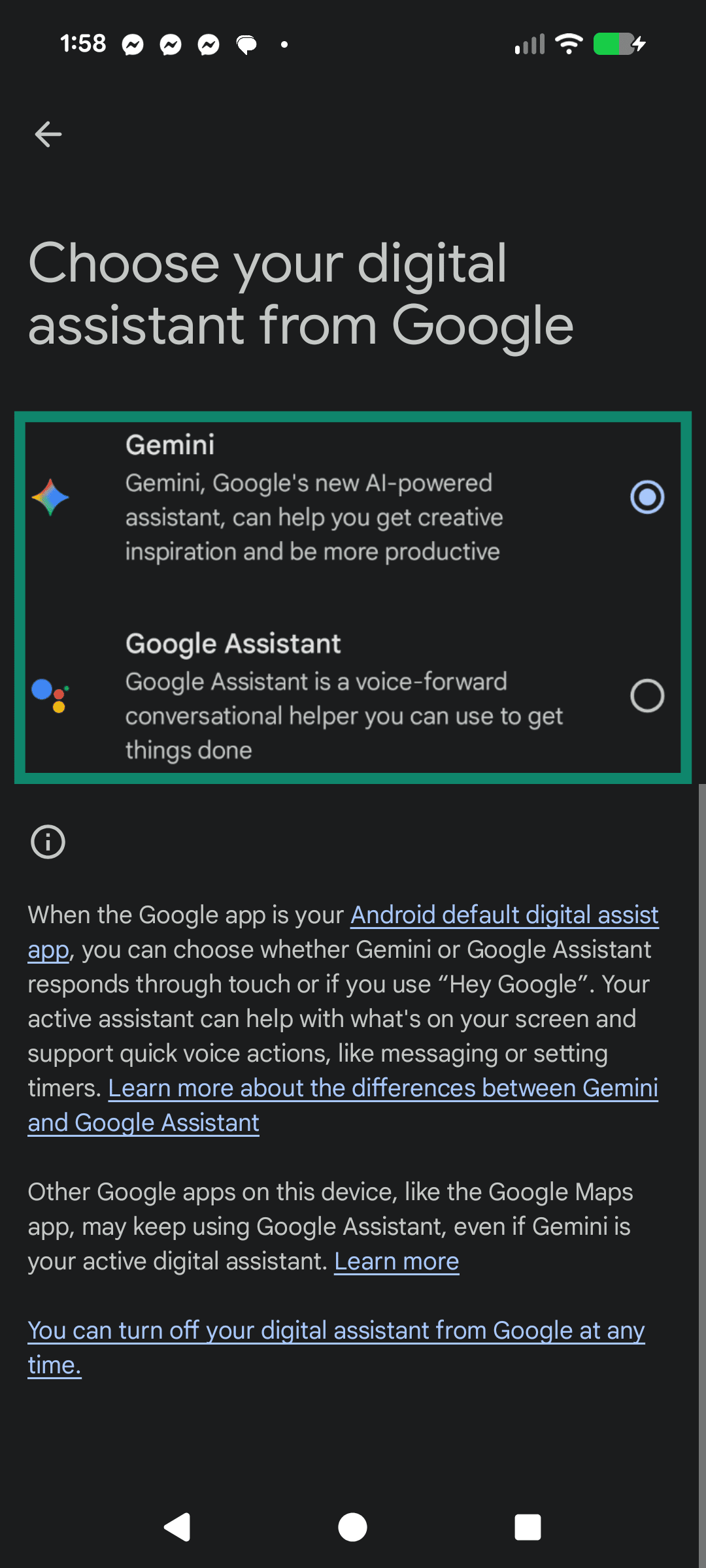The height and width of the screenshot is (1568, 706).
Task: Tap Learn more about other Google apps
Action: tap(397, 1261)
